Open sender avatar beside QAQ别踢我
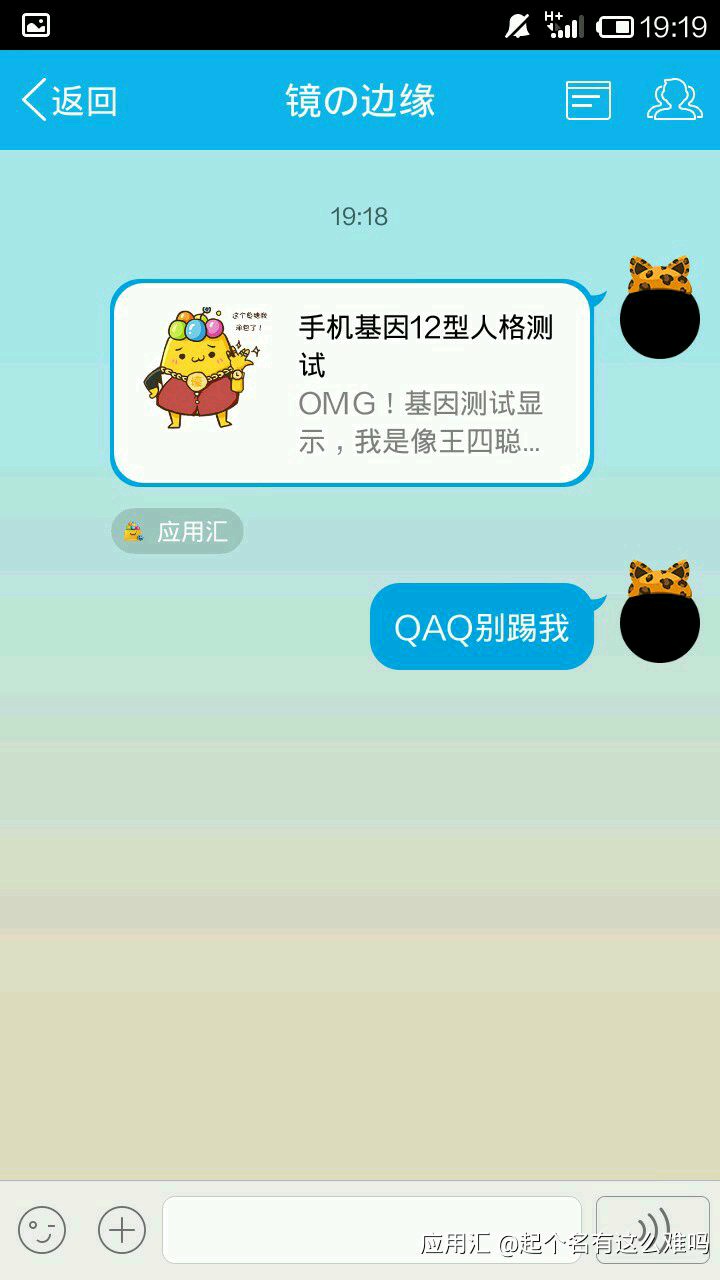Viewport: 720px width, 1280px height. pyautogui.click(x=660, y=613)
